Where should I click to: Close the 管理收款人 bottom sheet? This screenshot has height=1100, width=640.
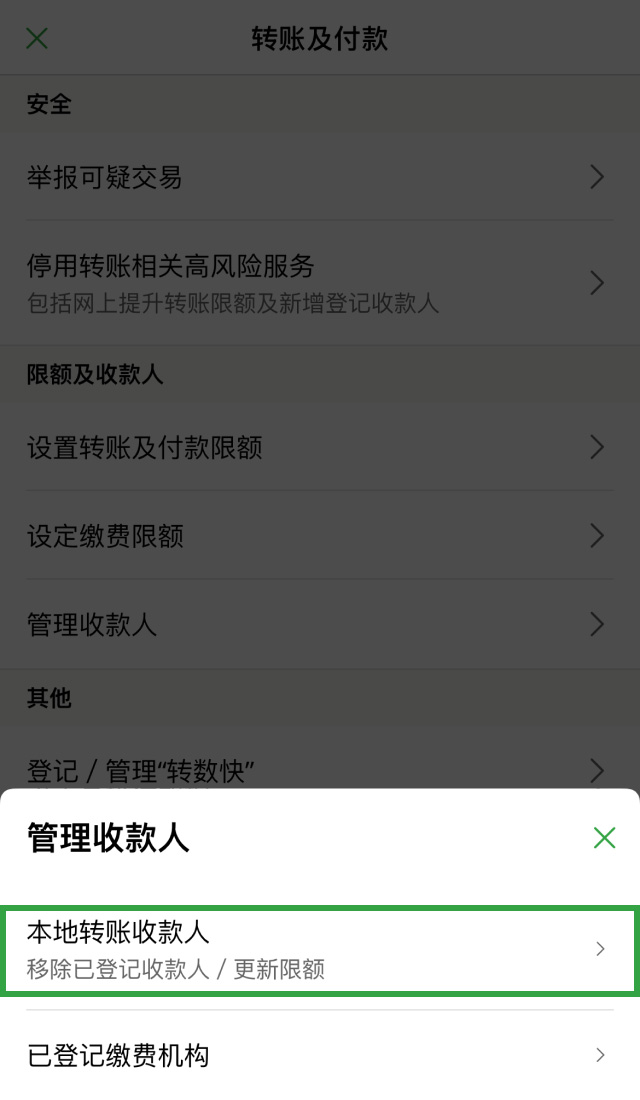pos(604,838)
